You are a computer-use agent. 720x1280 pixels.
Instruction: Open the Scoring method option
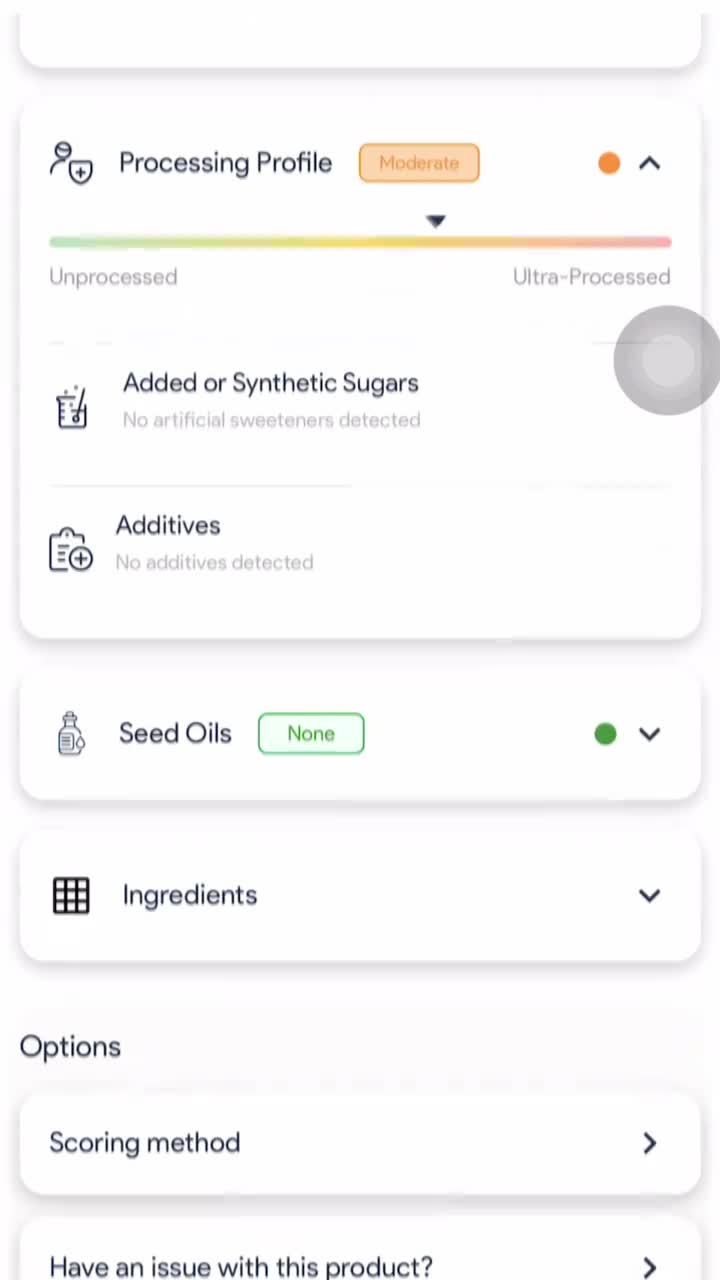360,1143
